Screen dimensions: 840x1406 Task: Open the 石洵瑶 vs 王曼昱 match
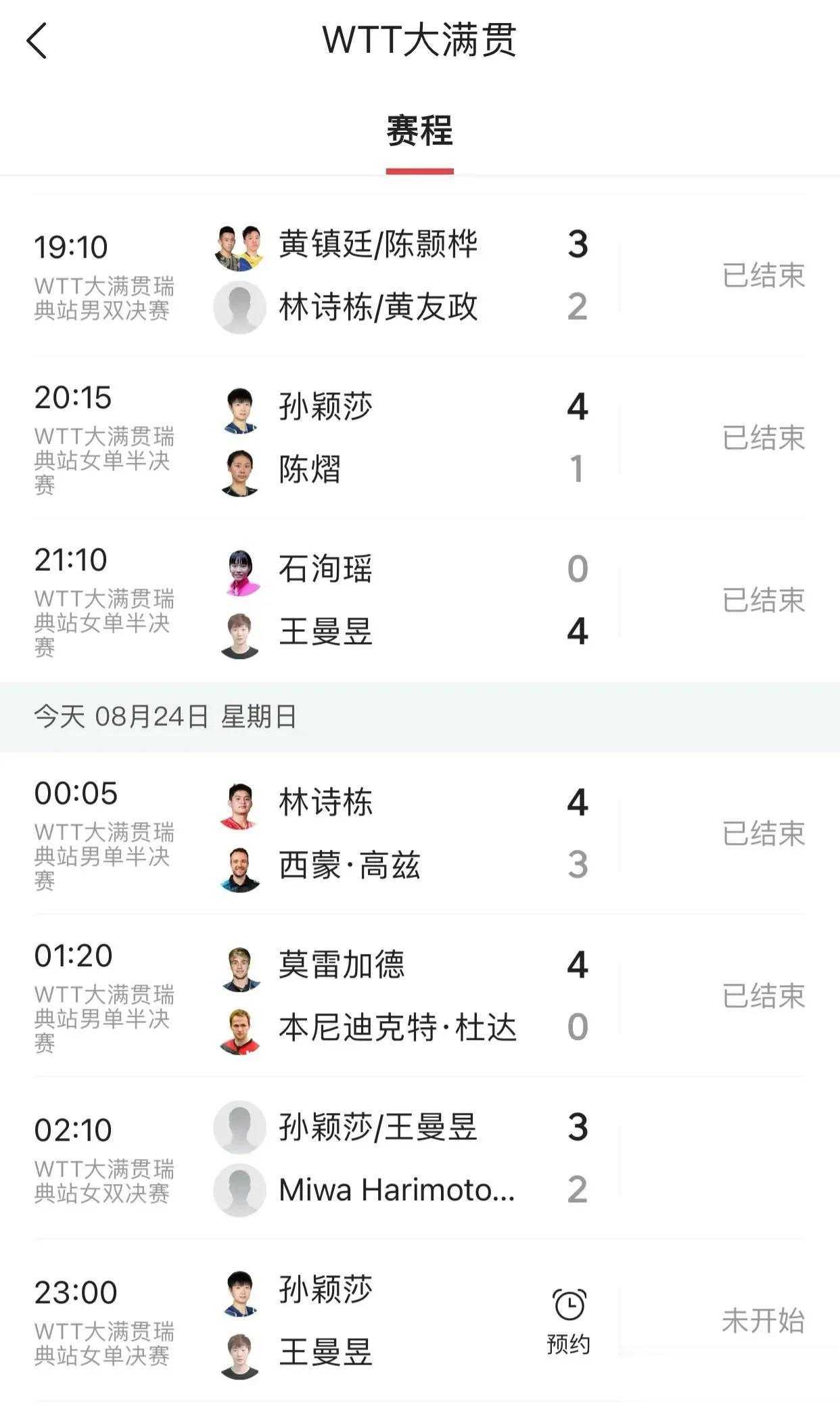[419, 600]
